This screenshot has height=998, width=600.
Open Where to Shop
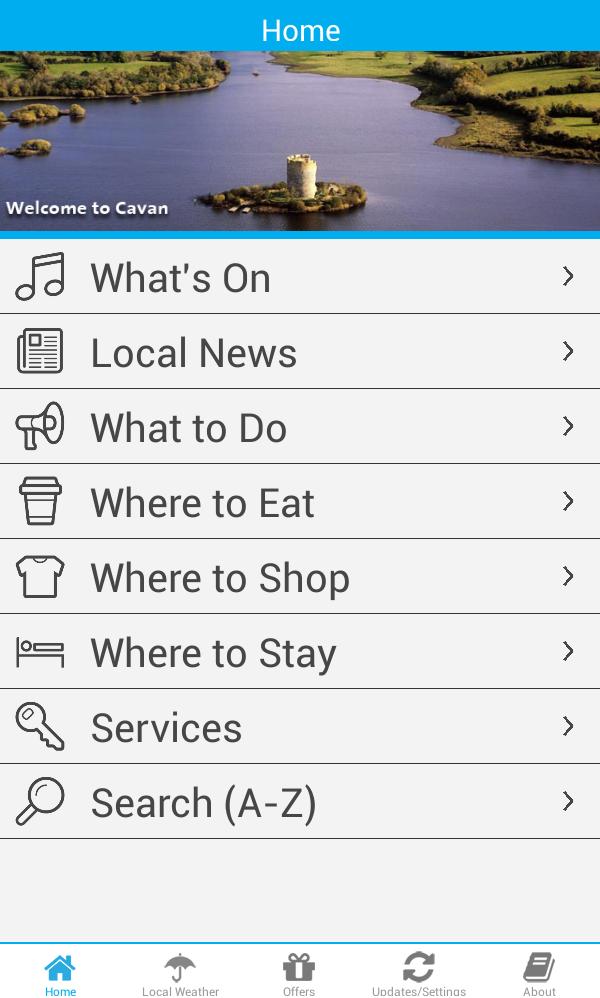coord(300,577)
